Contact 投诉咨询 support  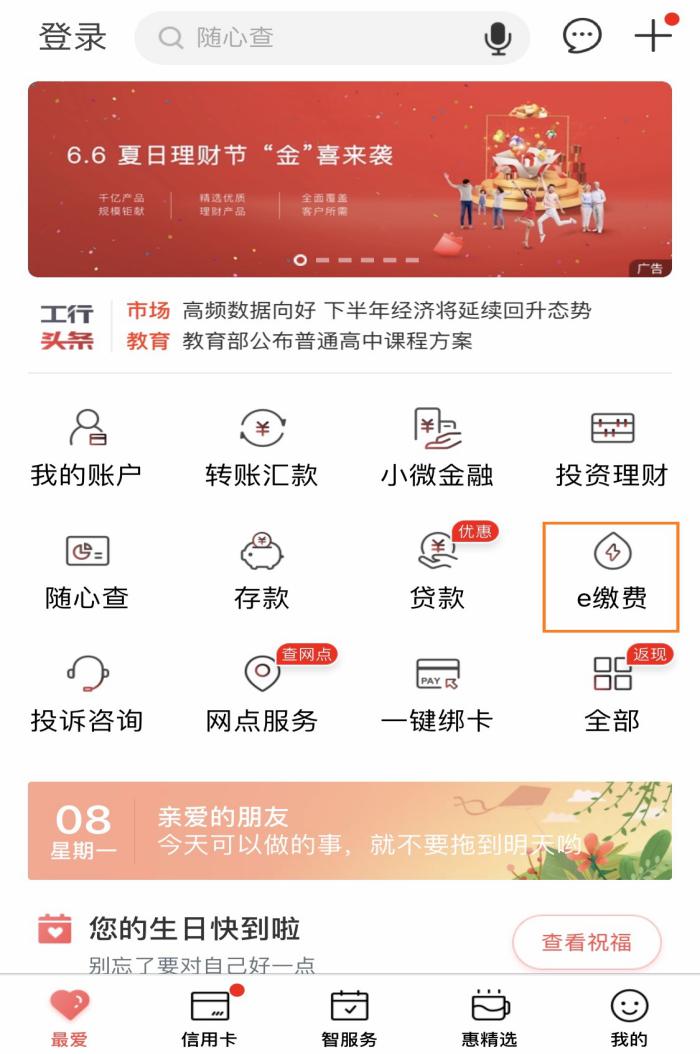(86, 695)
